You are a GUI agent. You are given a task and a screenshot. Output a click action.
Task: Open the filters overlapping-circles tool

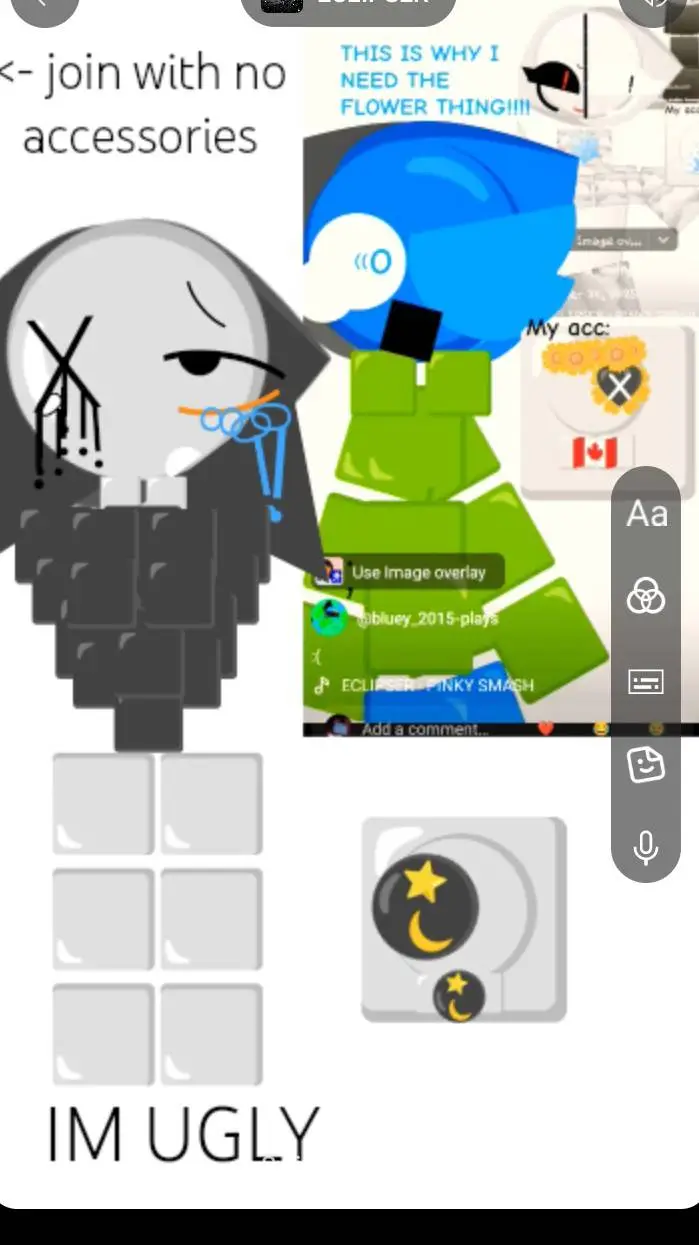646,597
